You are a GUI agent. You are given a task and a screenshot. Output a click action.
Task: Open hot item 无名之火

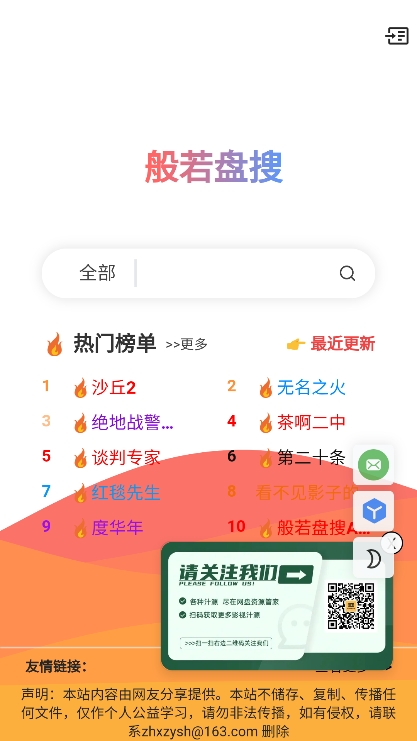[x=311, y=388]
